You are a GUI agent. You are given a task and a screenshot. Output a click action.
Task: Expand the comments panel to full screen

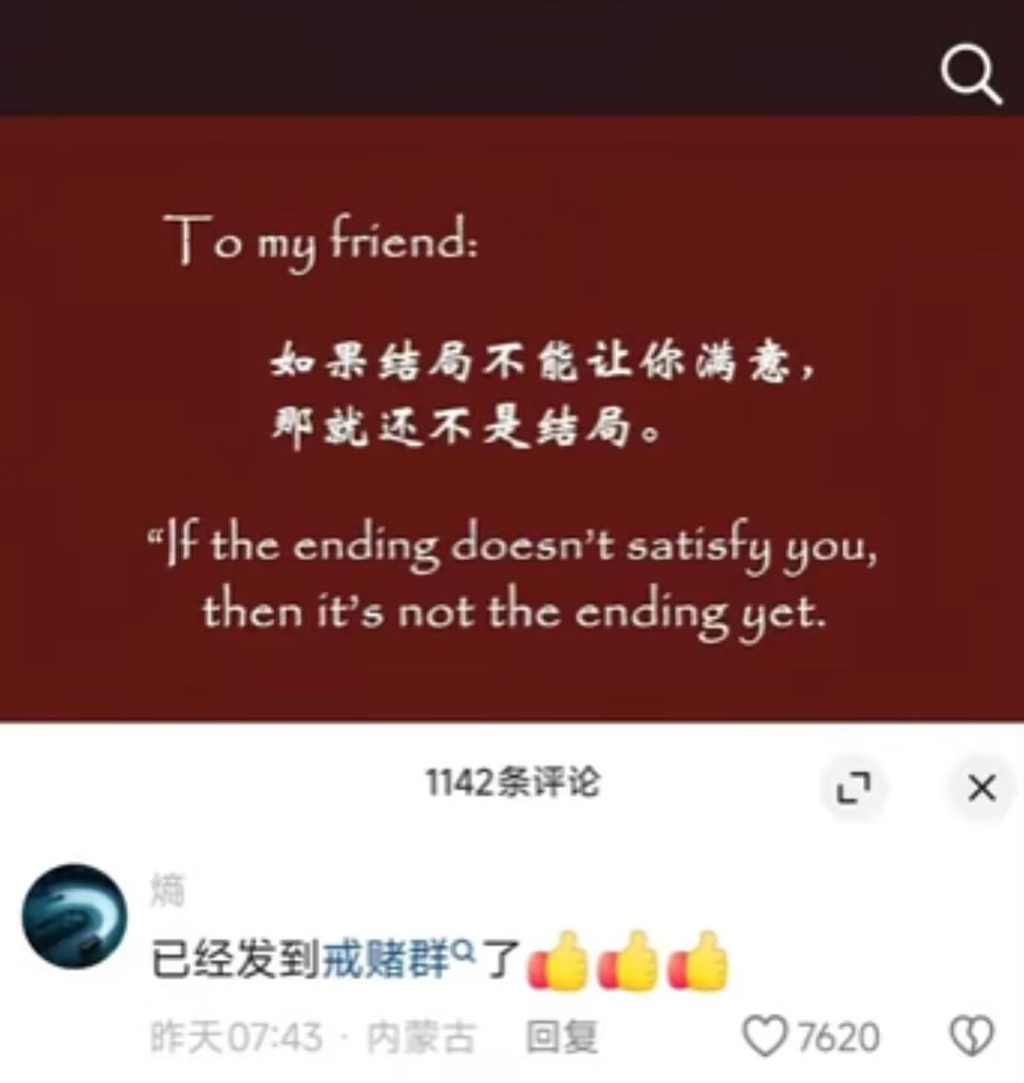point(853,788)
